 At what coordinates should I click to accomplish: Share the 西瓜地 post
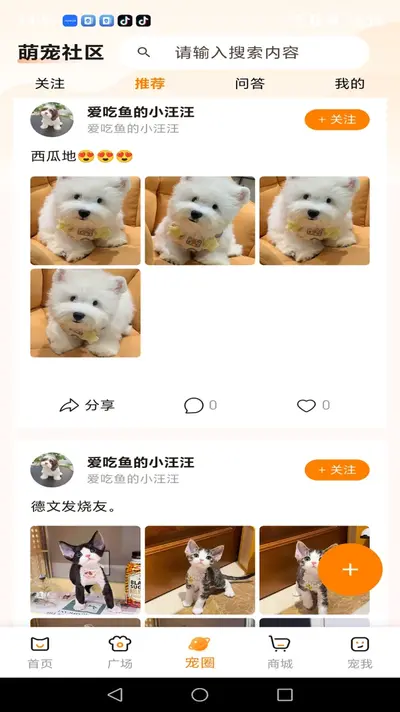tap(87, 405)
